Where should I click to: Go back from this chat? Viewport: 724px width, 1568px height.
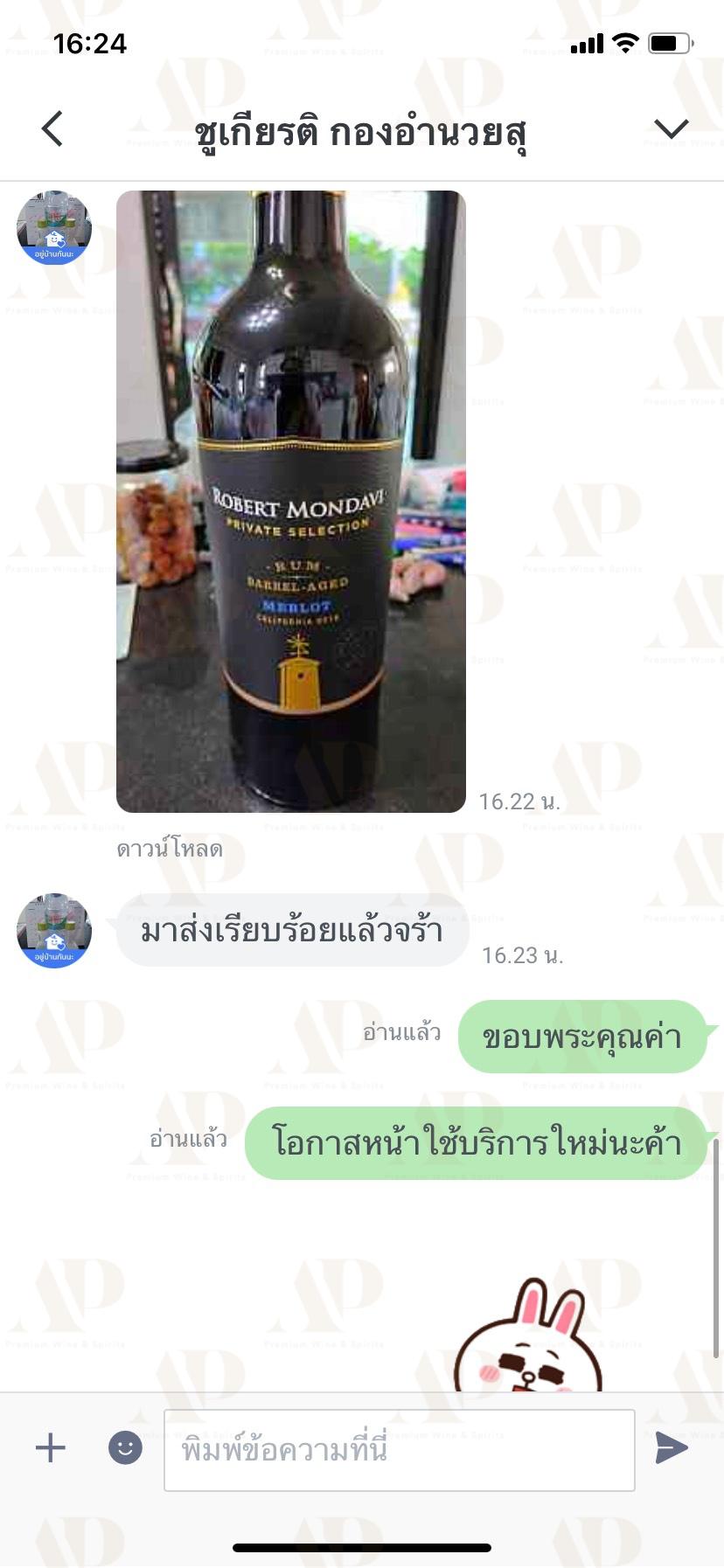(x=52, y=128)
